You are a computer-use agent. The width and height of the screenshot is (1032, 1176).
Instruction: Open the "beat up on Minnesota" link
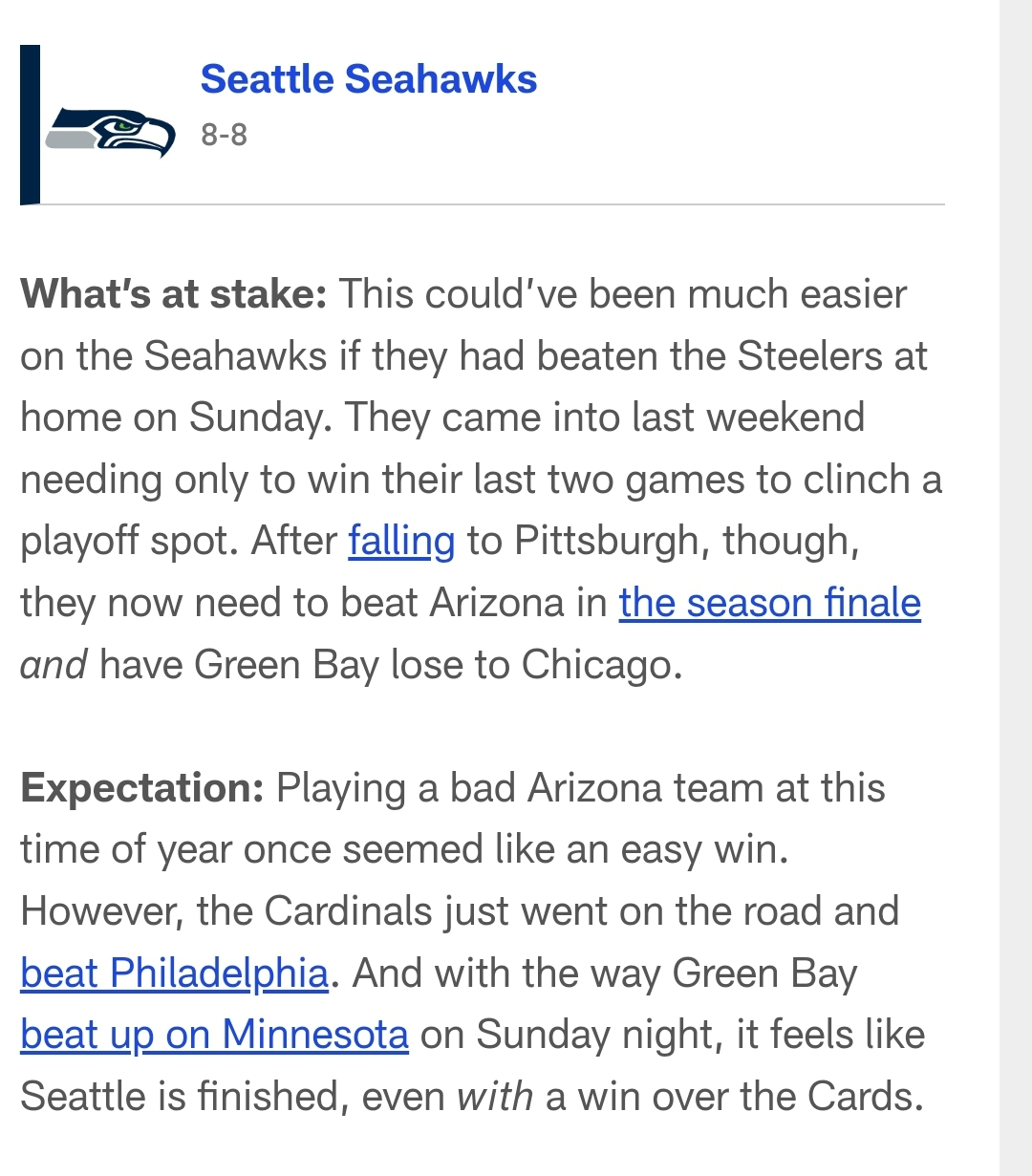[x=214, y=1035]
